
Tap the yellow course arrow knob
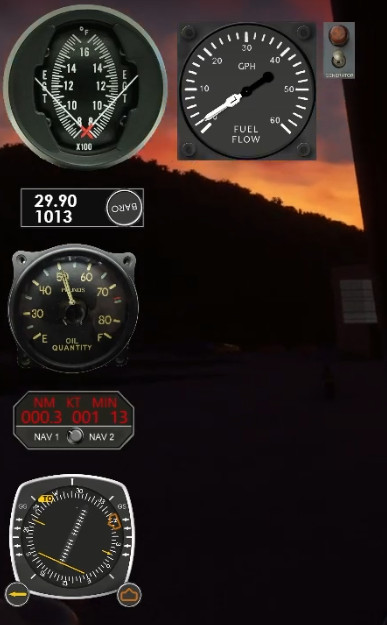pyautogui.click(x=18, y=594)
